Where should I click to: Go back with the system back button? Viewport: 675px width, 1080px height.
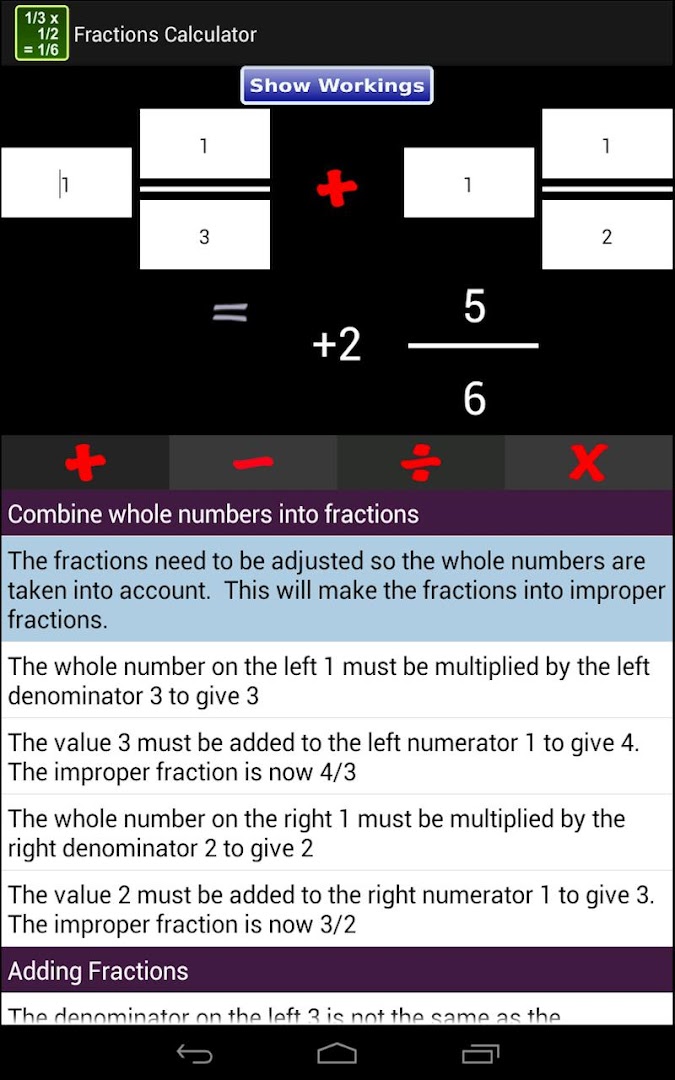194,1053
